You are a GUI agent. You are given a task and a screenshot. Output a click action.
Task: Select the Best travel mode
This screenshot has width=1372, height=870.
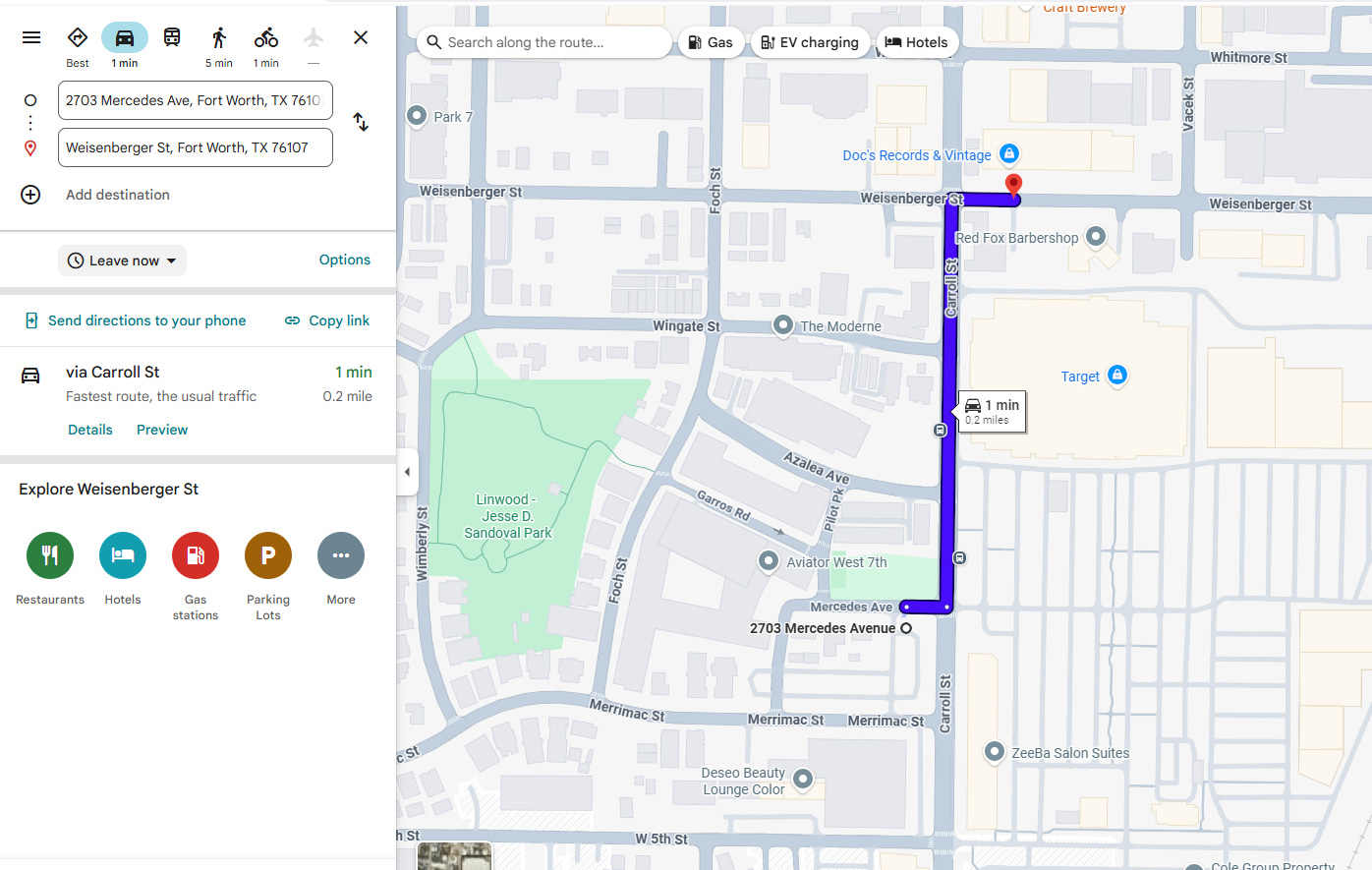point(78,46)
